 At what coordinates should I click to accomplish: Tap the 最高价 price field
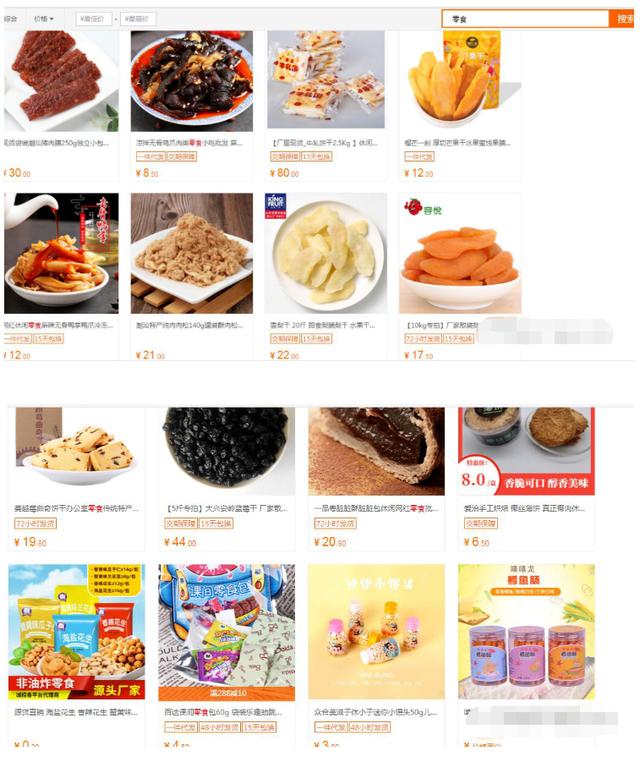pos(138,19)
